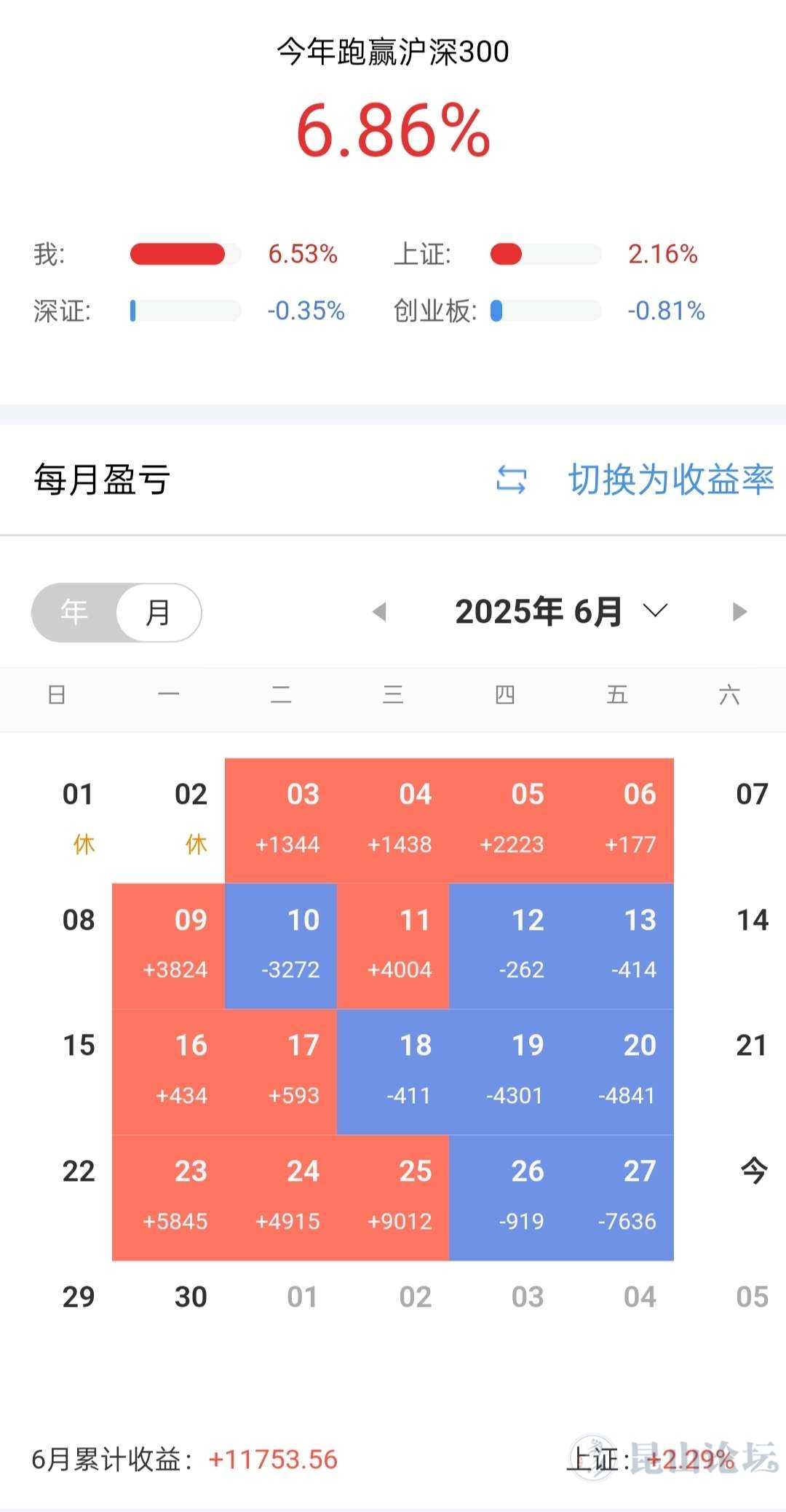Open June 25 with +9012 profit
Image resolution: width=786 pixels, height=1512 pixels.
(x=393, y=1197)
